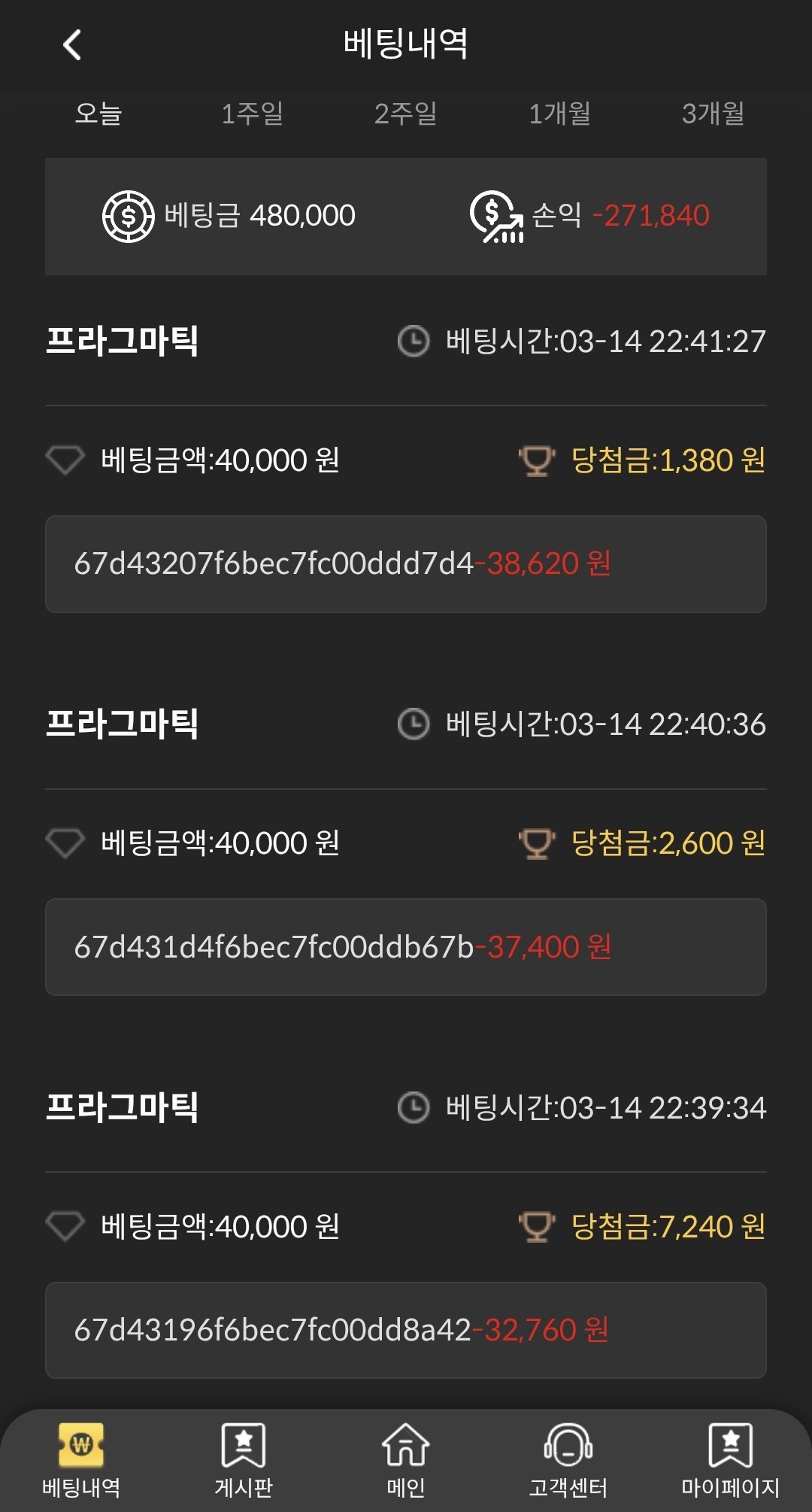Go back using the top-left arrow
812x1512 pixels.
point(72,45)
